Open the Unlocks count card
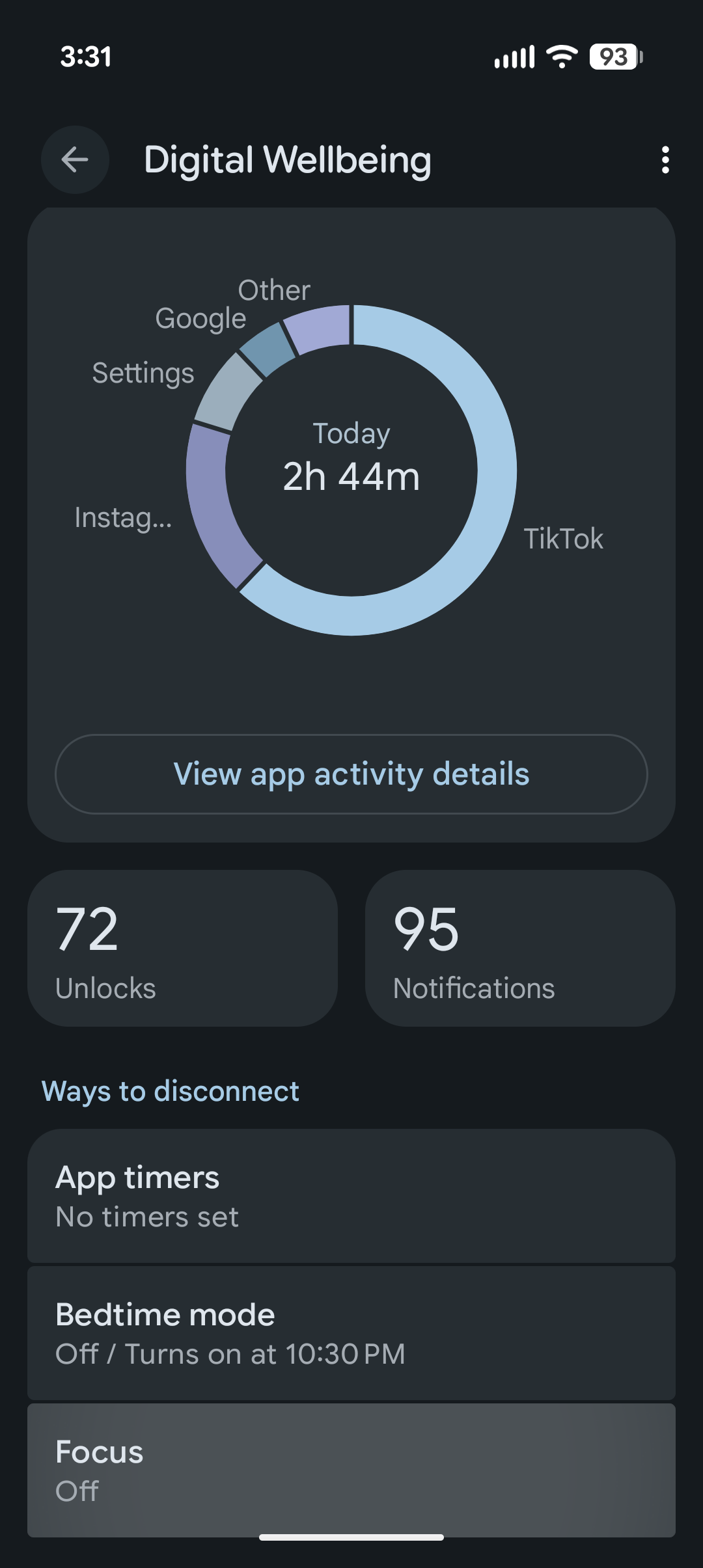Screen dimensions: 703x1568 (x=182, y=948)
